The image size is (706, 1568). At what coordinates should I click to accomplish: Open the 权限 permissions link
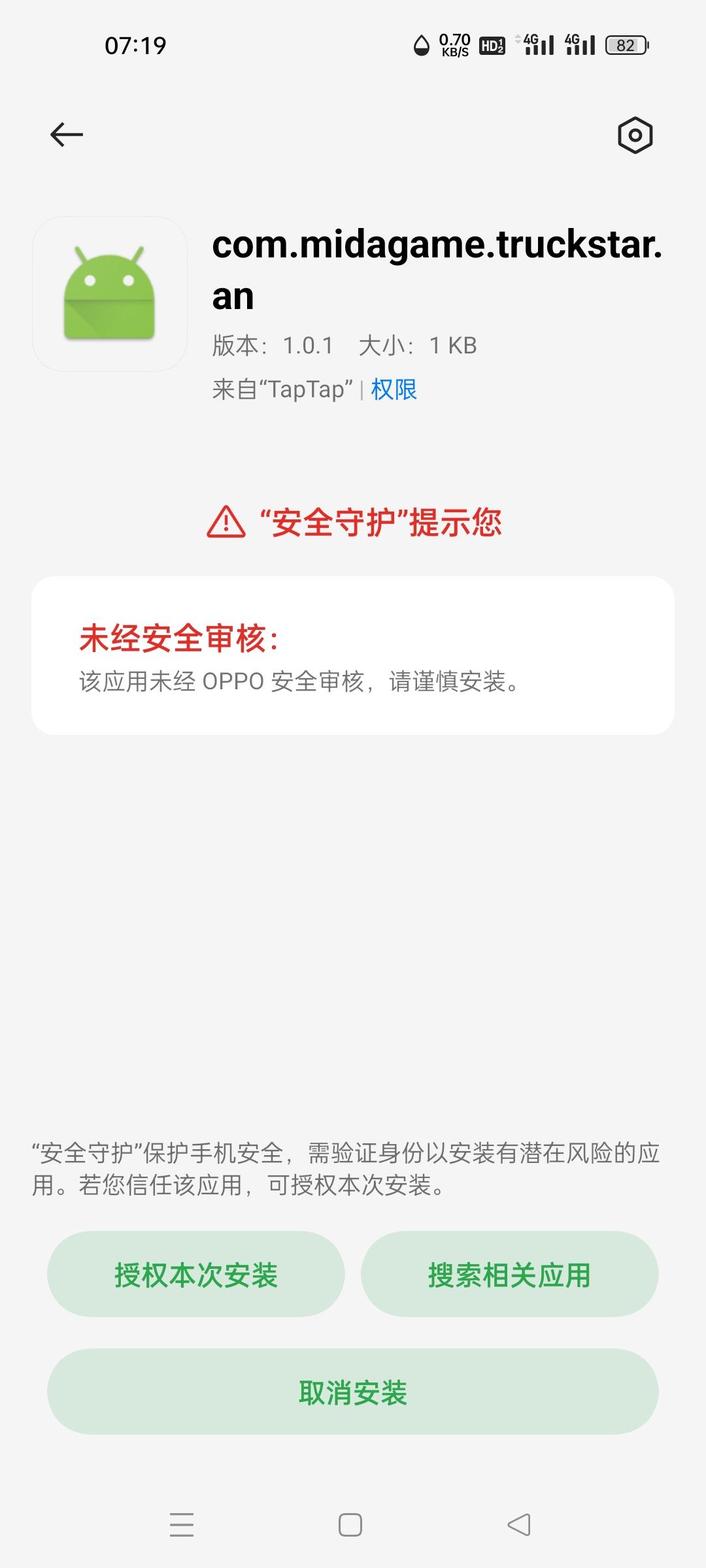[x=393, y=390]
